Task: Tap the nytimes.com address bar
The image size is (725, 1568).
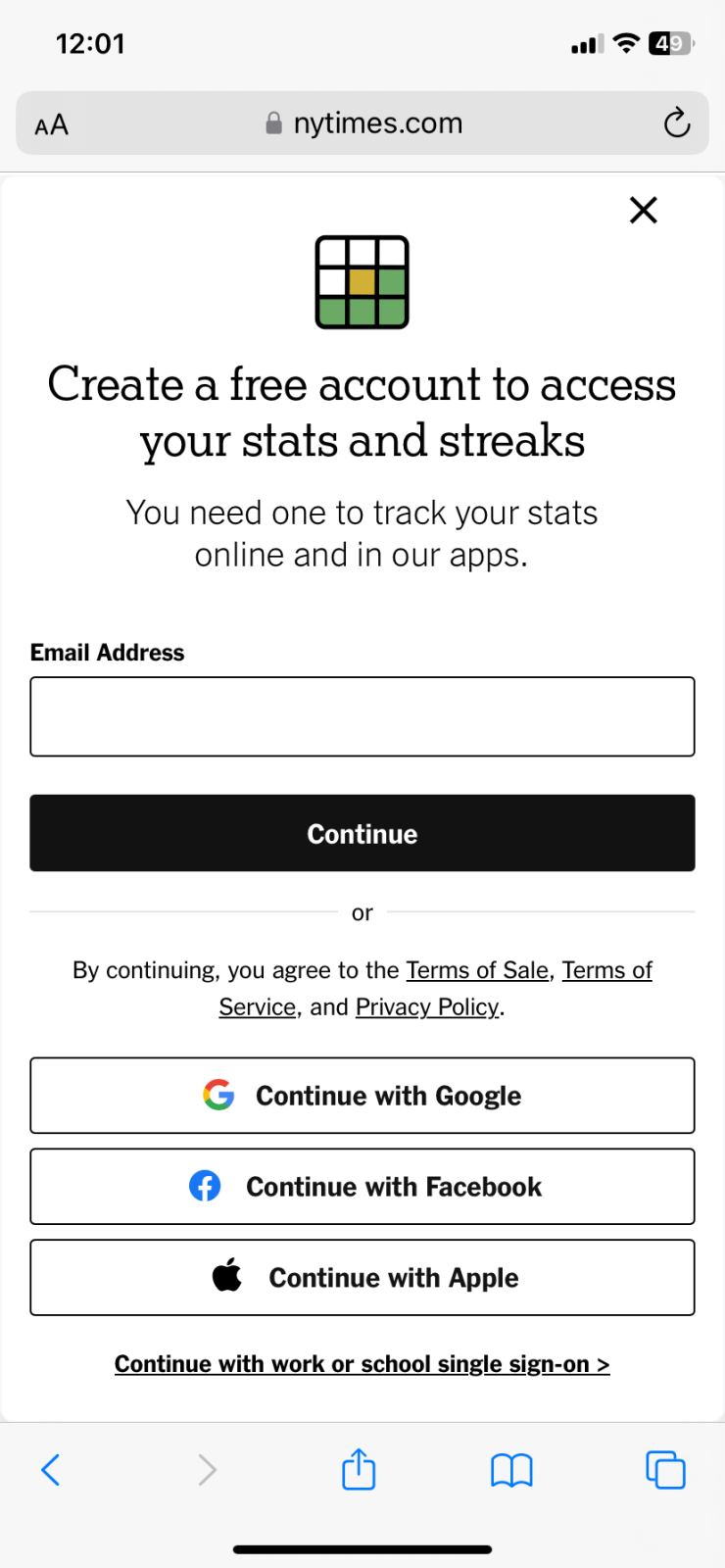Action: tap(364, 123)
